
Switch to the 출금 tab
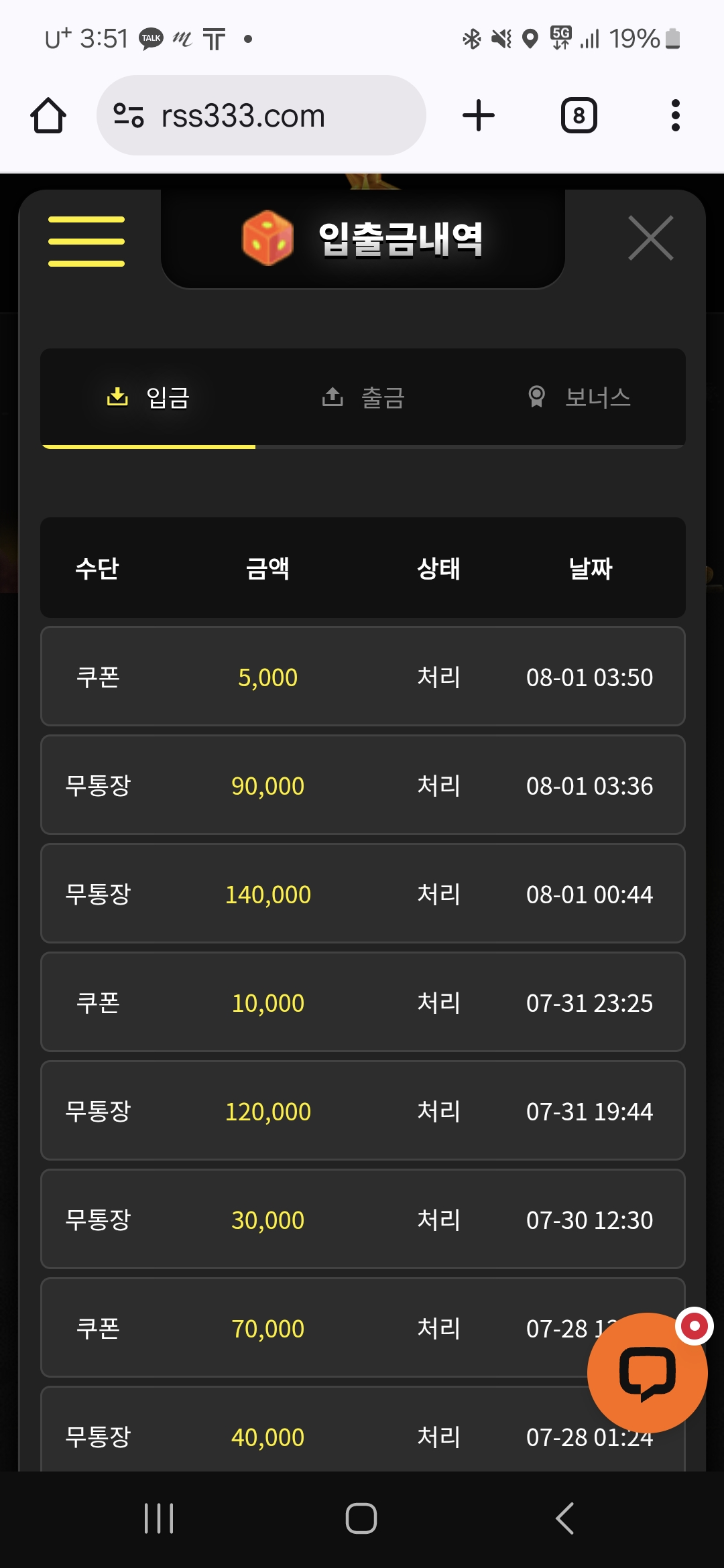click(x=363, y=397)
